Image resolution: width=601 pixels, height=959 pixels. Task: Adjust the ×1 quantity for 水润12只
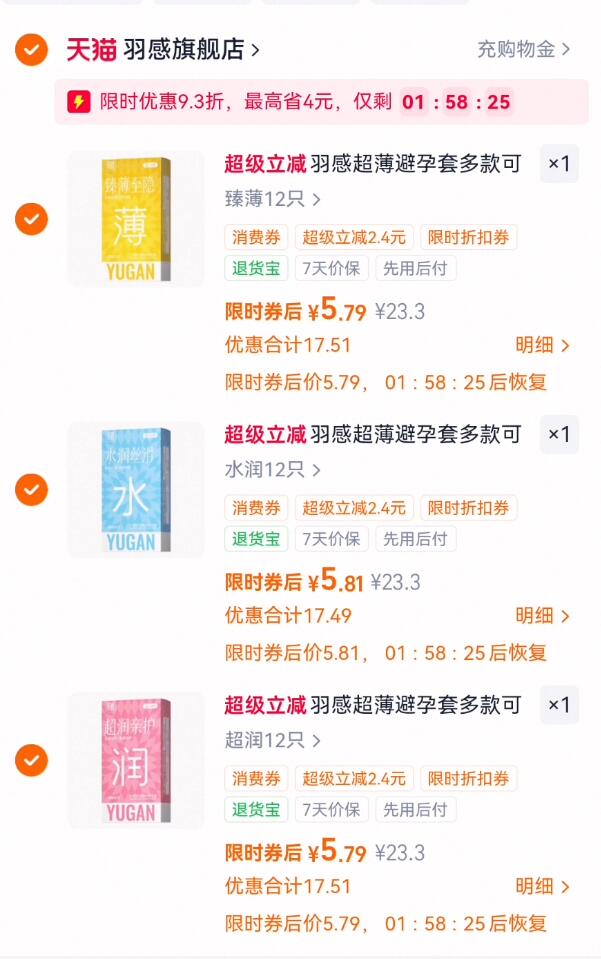559,434
